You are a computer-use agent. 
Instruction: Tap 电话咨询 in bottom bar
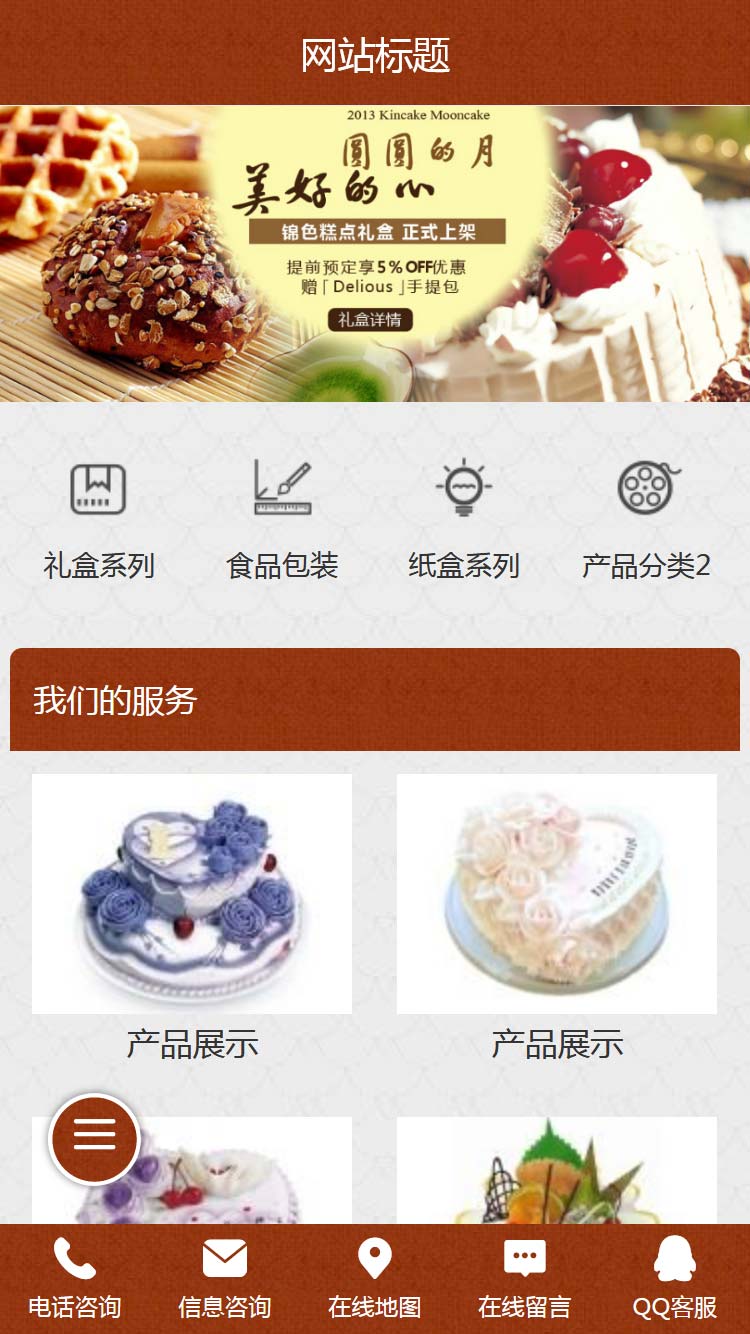coord(75,1279)
